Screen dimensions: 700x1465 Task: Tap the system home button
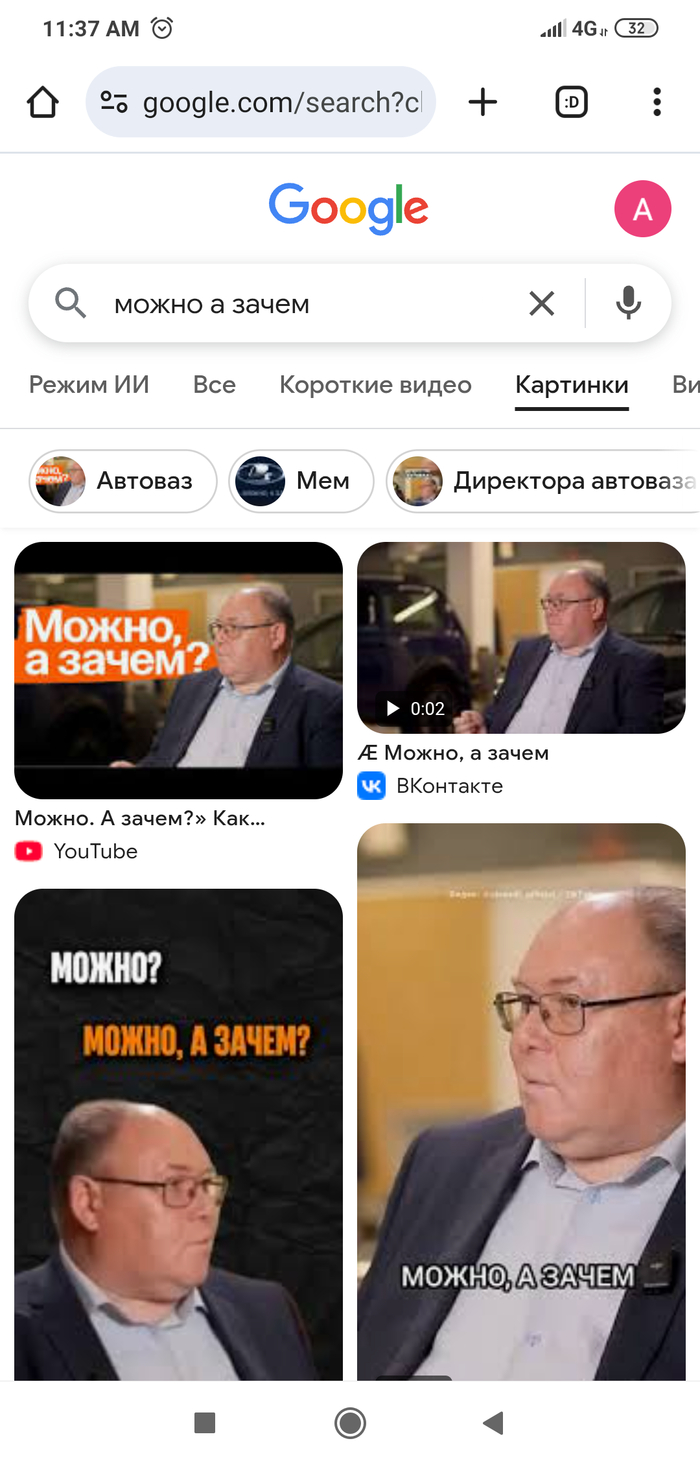pos(350,1423)
